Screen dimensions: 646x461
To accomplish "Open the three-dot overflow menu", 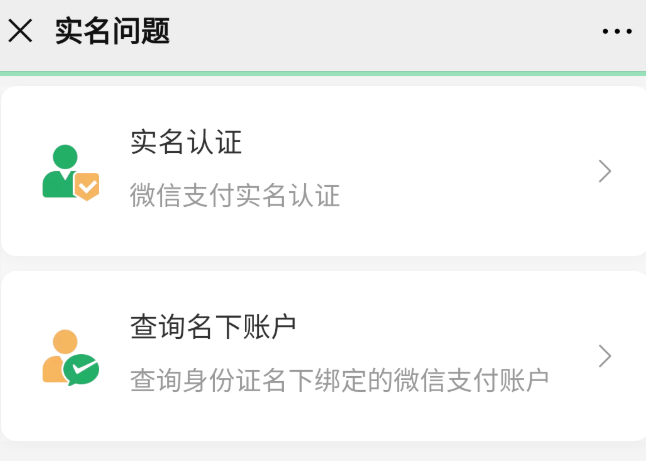I will 617,32.
